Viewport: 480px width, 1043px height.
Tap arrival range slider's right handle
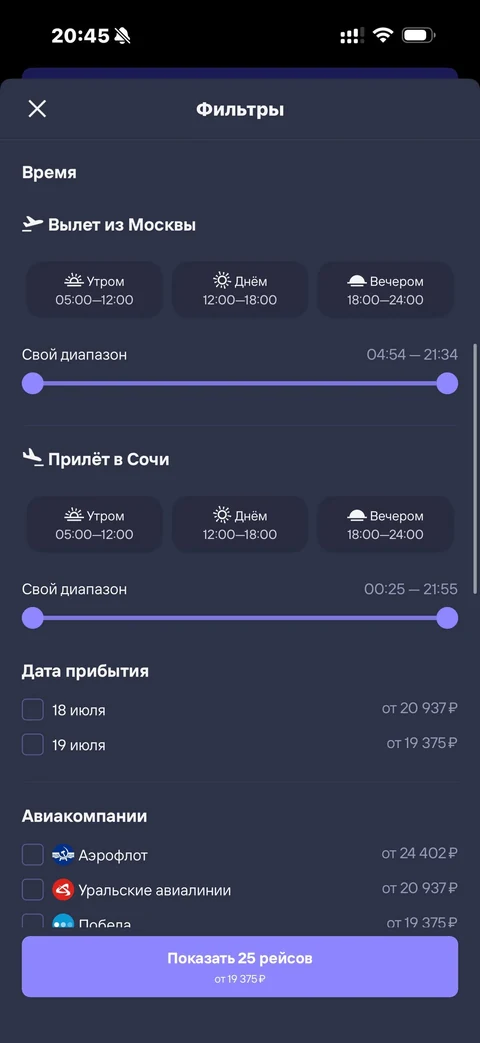pyautogui.click(x=447, y=618)
